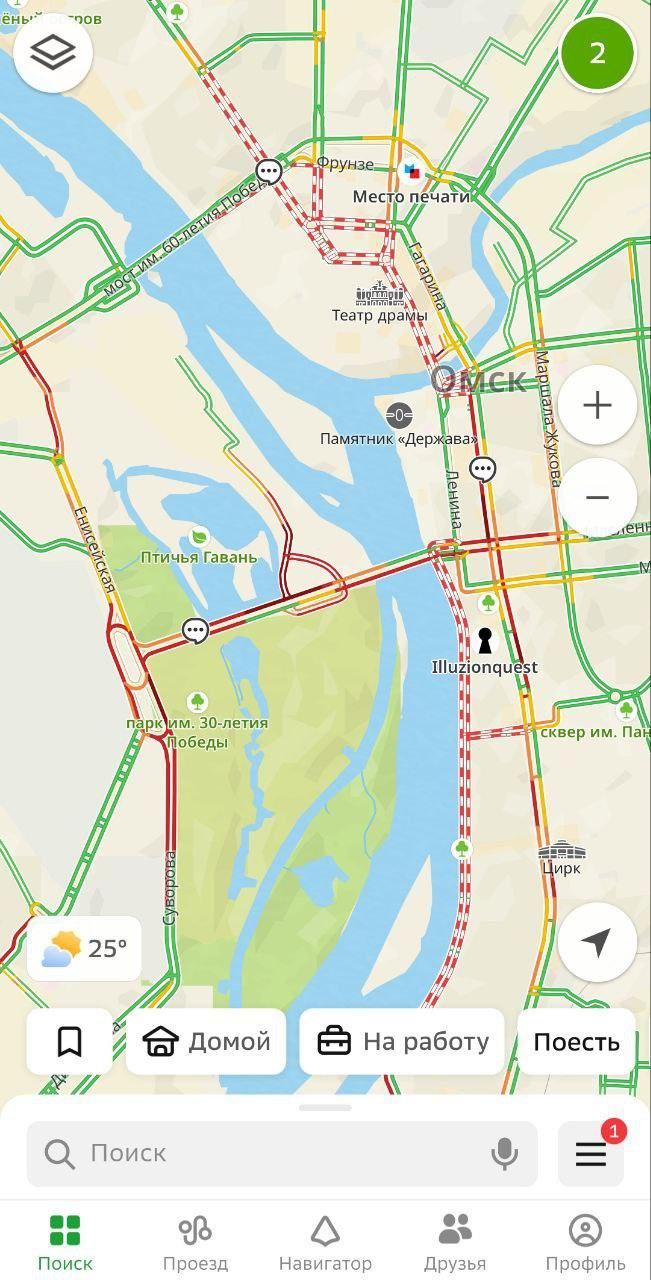This screenshot has height=1280, width=651.
Task: Open the Театр драмы place marker
Action: click(379, 295)
